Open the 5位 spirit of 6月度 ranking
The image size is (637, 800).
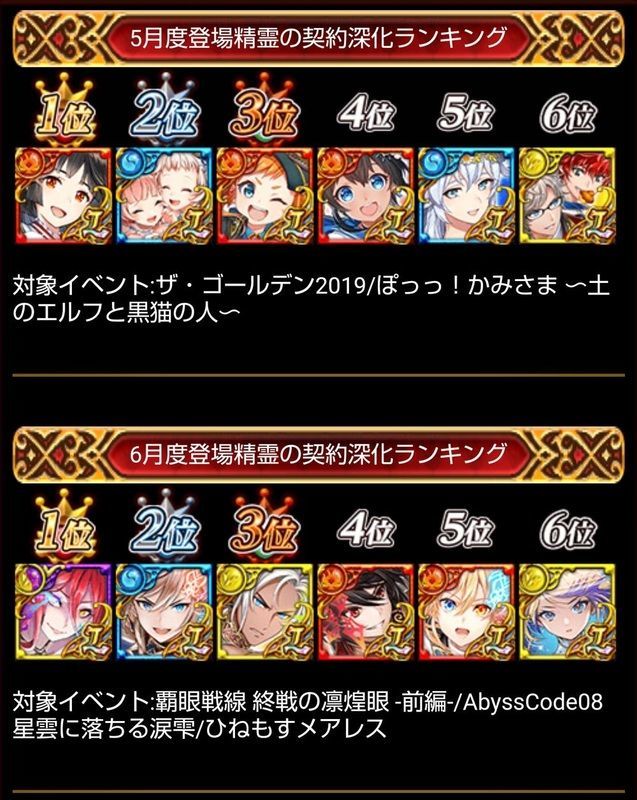[466, 612]
